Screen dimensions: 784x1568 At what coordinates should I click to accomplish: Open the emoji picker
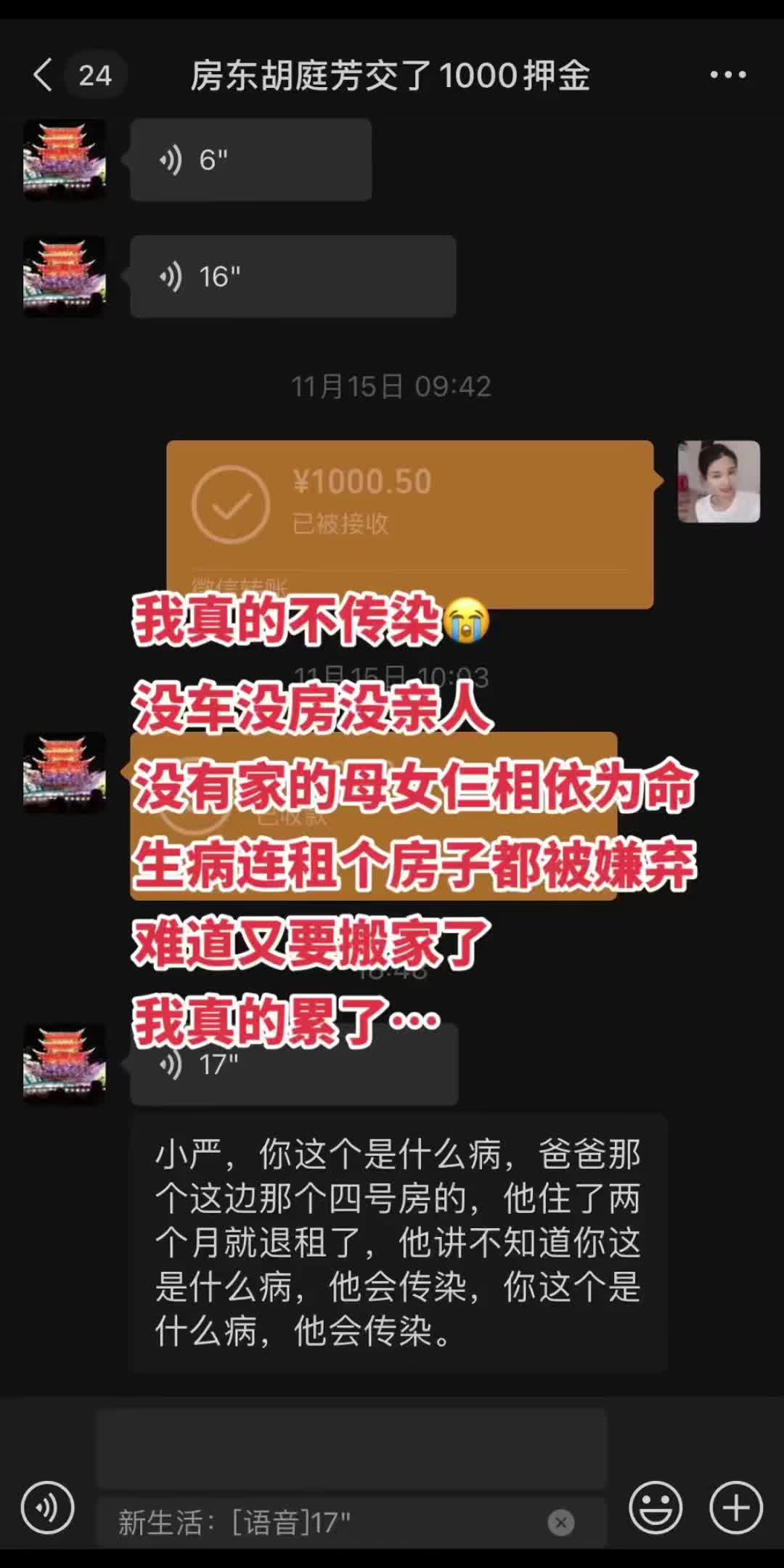656,1507
